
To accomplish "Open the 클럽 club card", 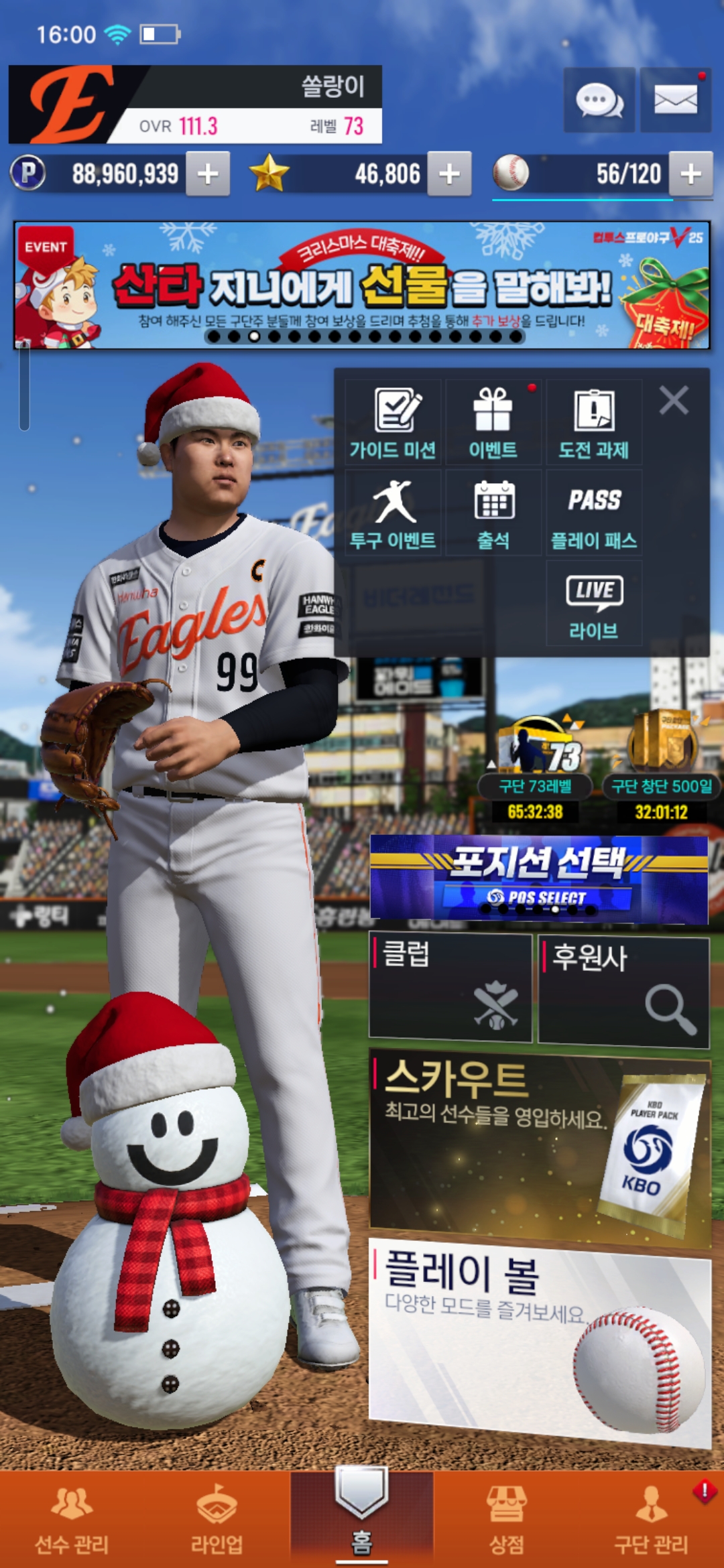I will pos(450,988).
